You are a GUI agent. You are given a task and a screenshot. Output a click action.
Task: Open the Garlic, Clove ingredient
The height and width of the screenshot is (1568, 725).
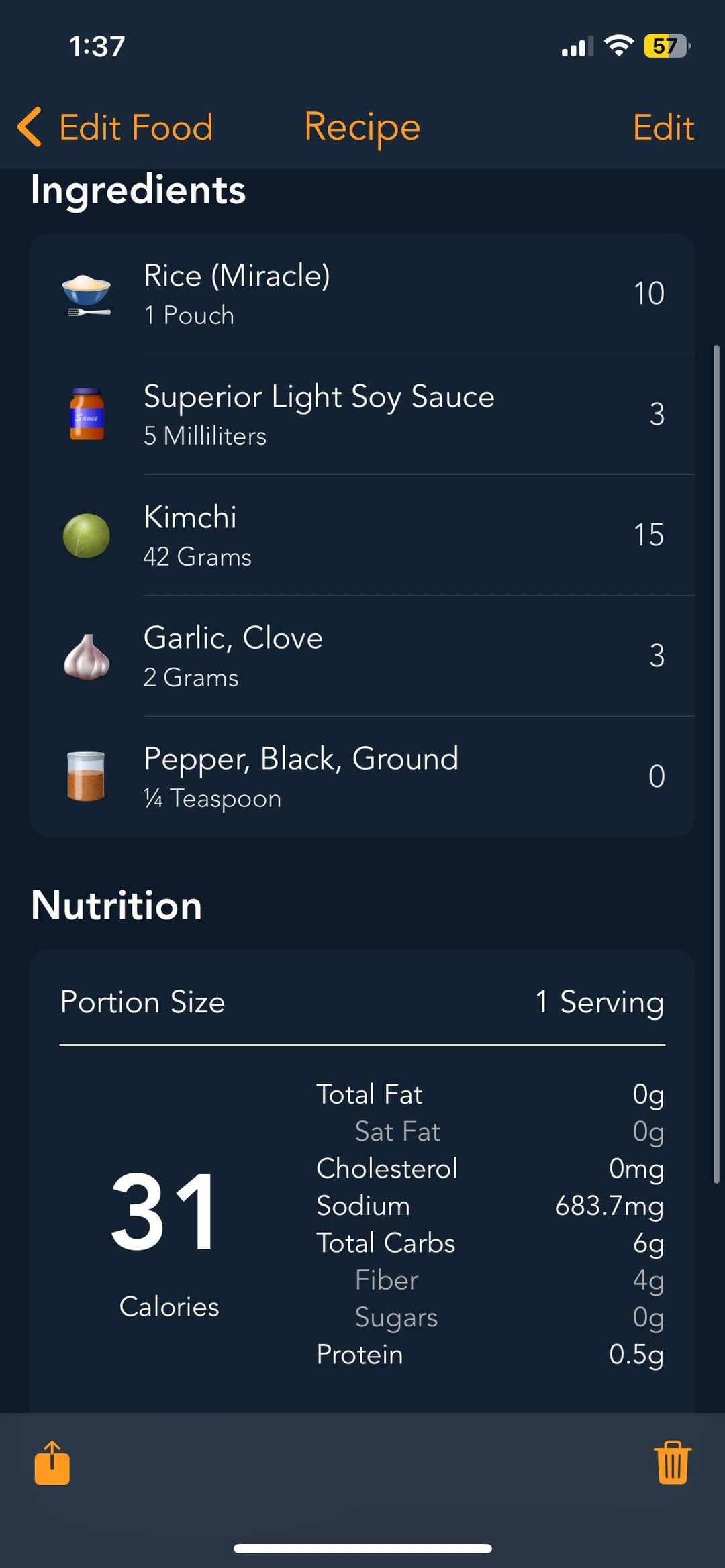click(362, 656)
